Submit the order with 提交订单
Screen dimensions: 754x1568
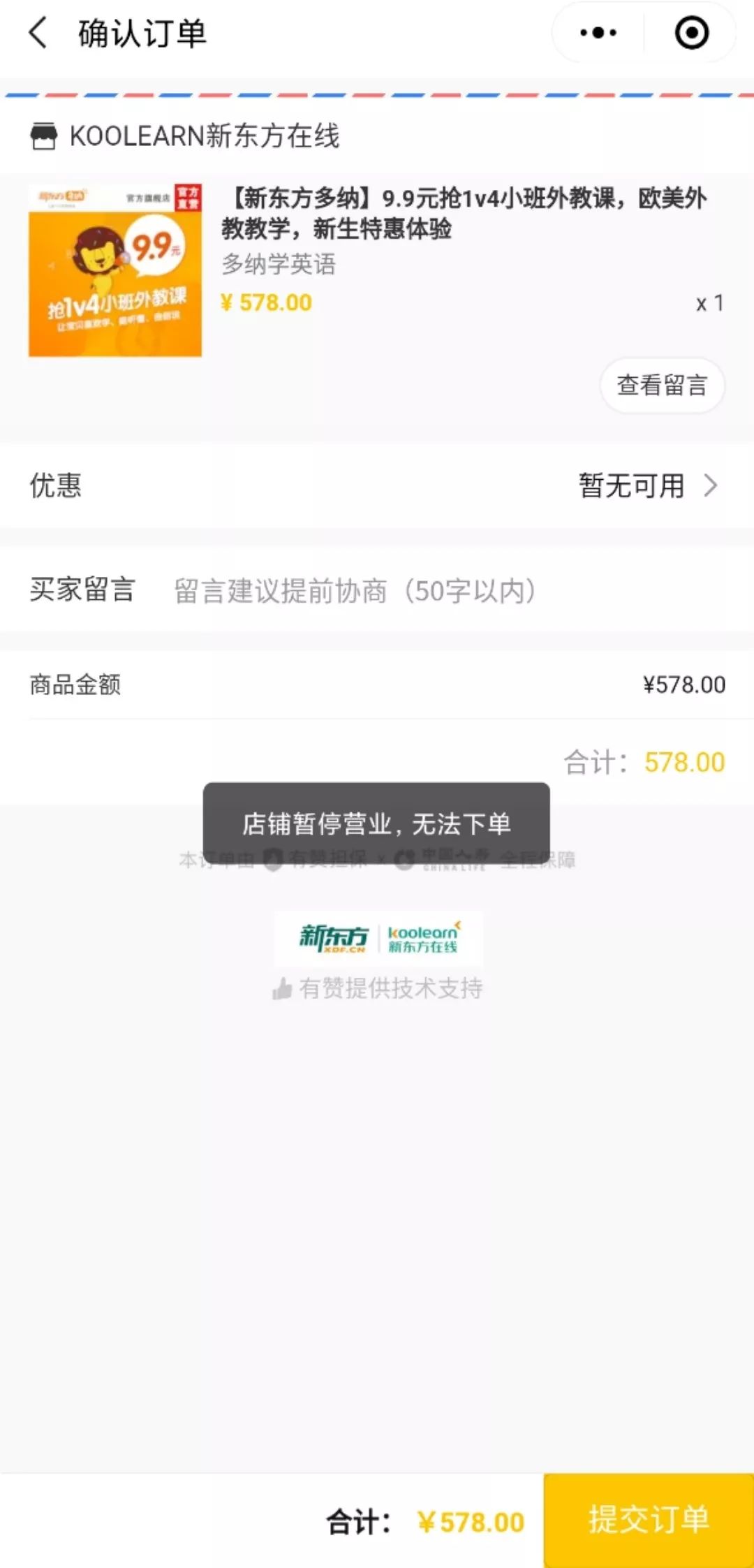(649, 1521)
